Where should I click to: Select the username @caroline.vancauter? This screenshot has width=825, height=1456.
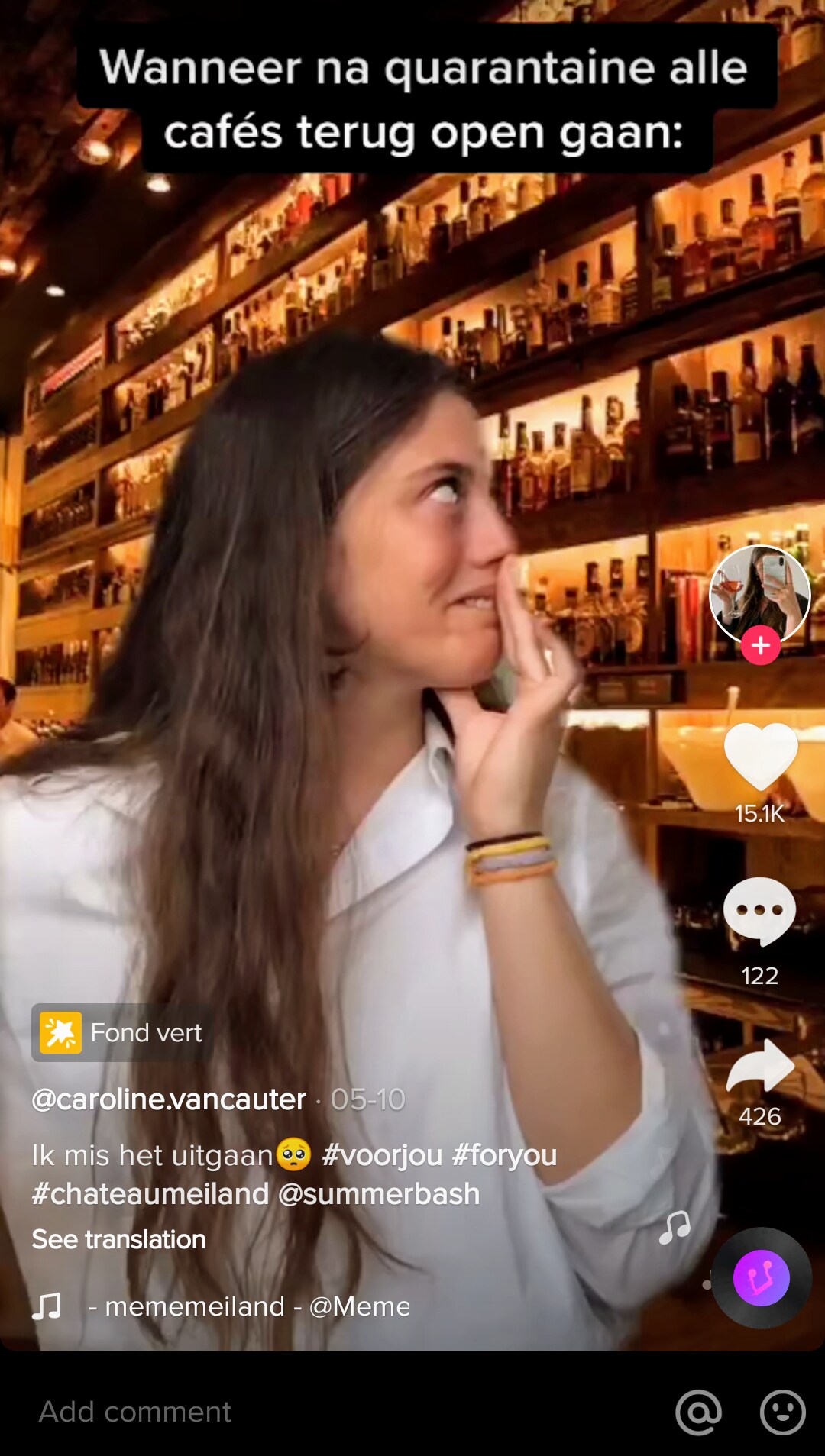167,1100
